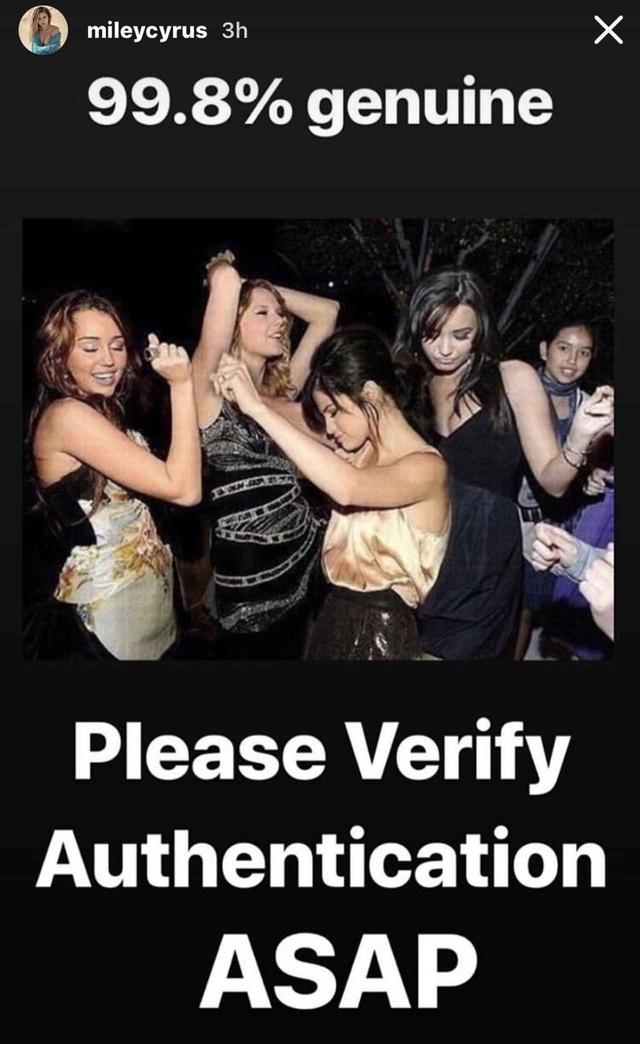Open the mileycyrus profile picture
640x1044 pixels.
[43, 30]
